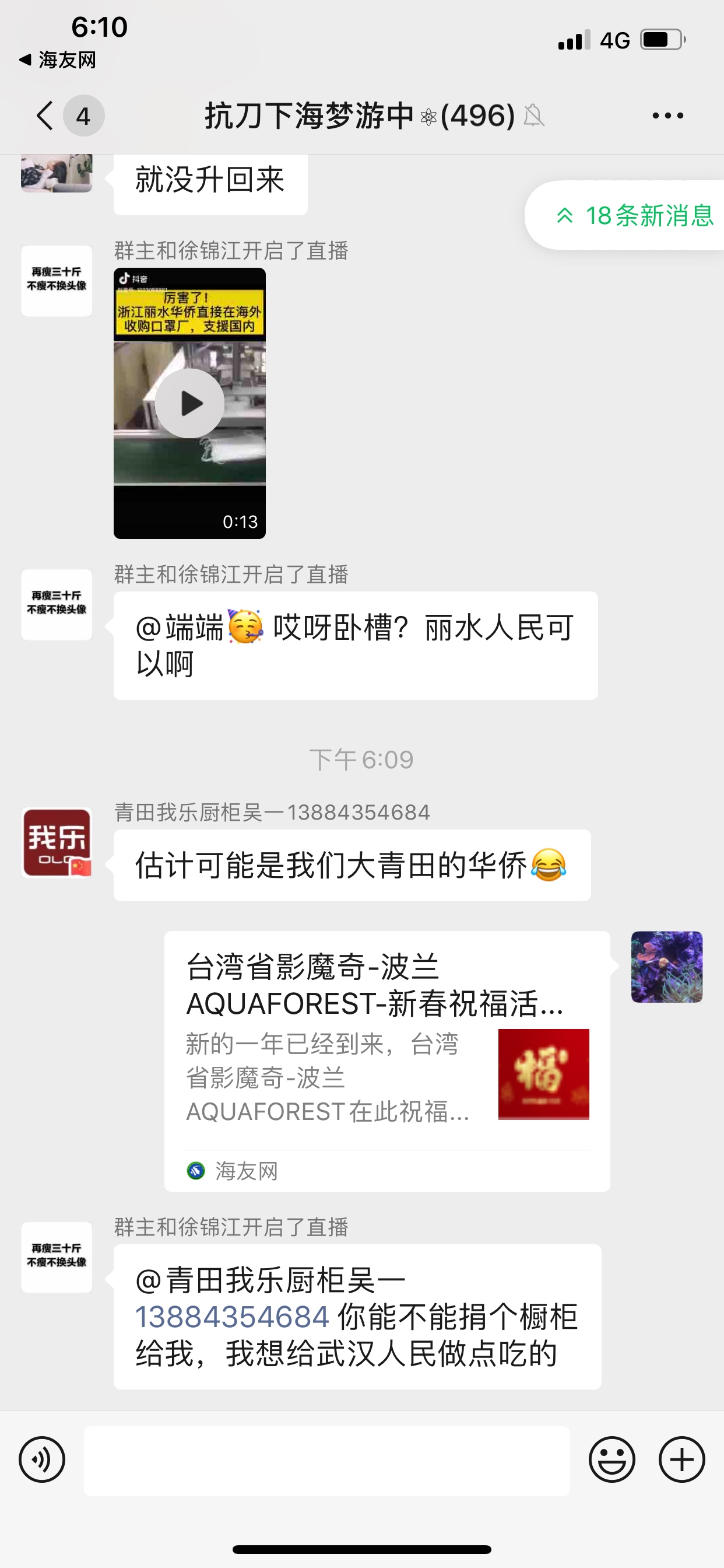724x1568 pixels.
Task: Switch to voice message input
Action: click(x=42, y=1459)
